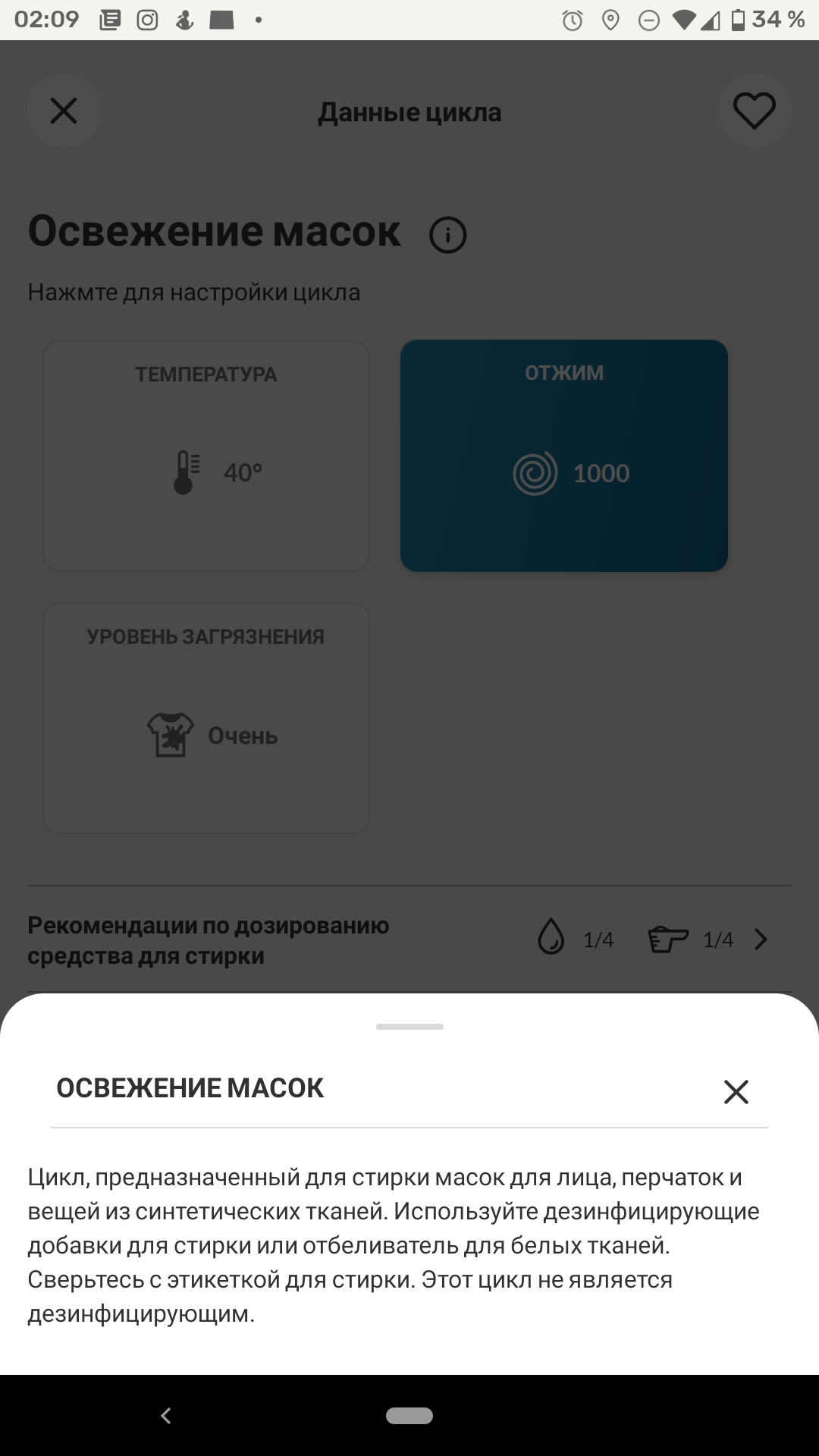The width and height of the screenshot is (819, 1456).
Task: Go back using the system navigation arrow
Action: 166,1415
